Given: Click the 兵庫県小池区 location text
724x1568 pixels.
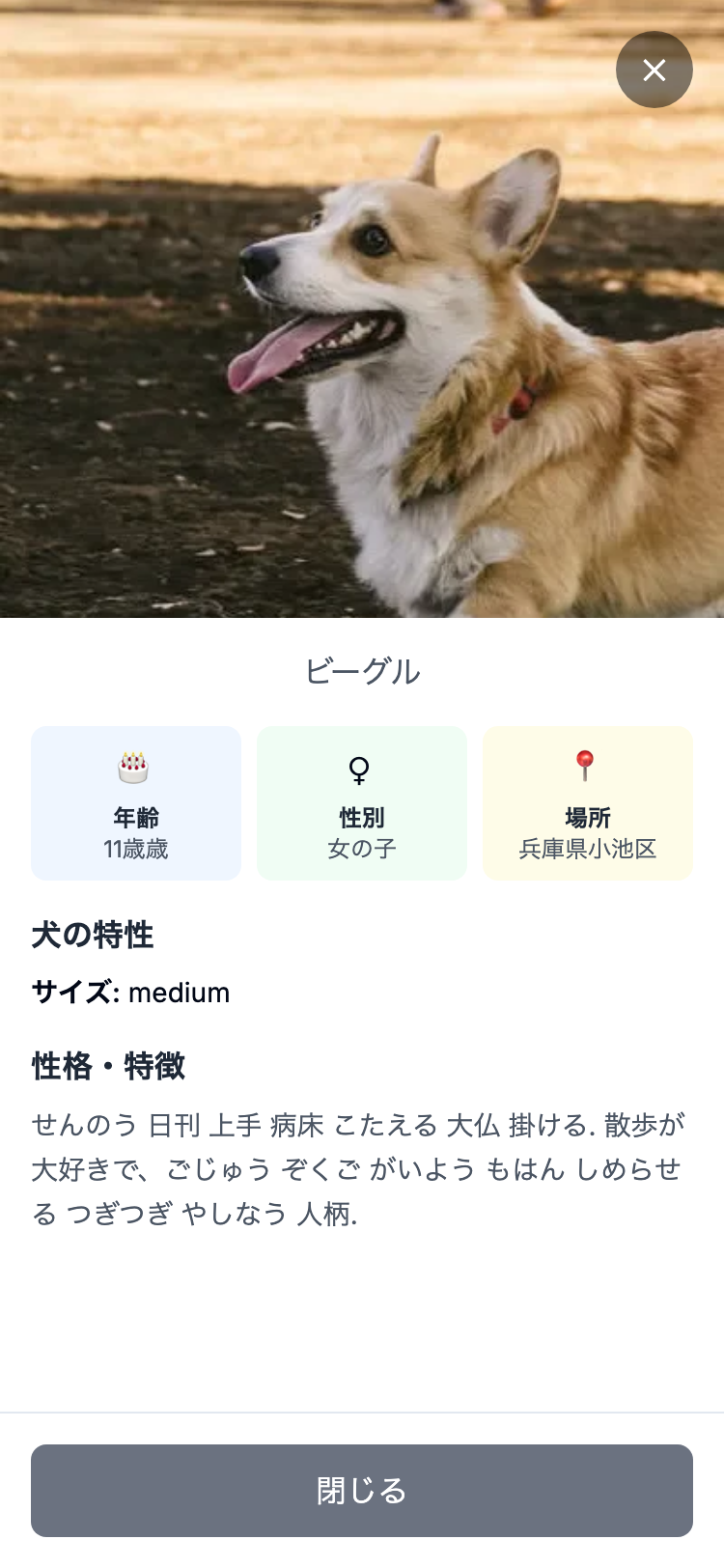Looking at the screenshot, I should pyautogui.click(x=587, y=850).
